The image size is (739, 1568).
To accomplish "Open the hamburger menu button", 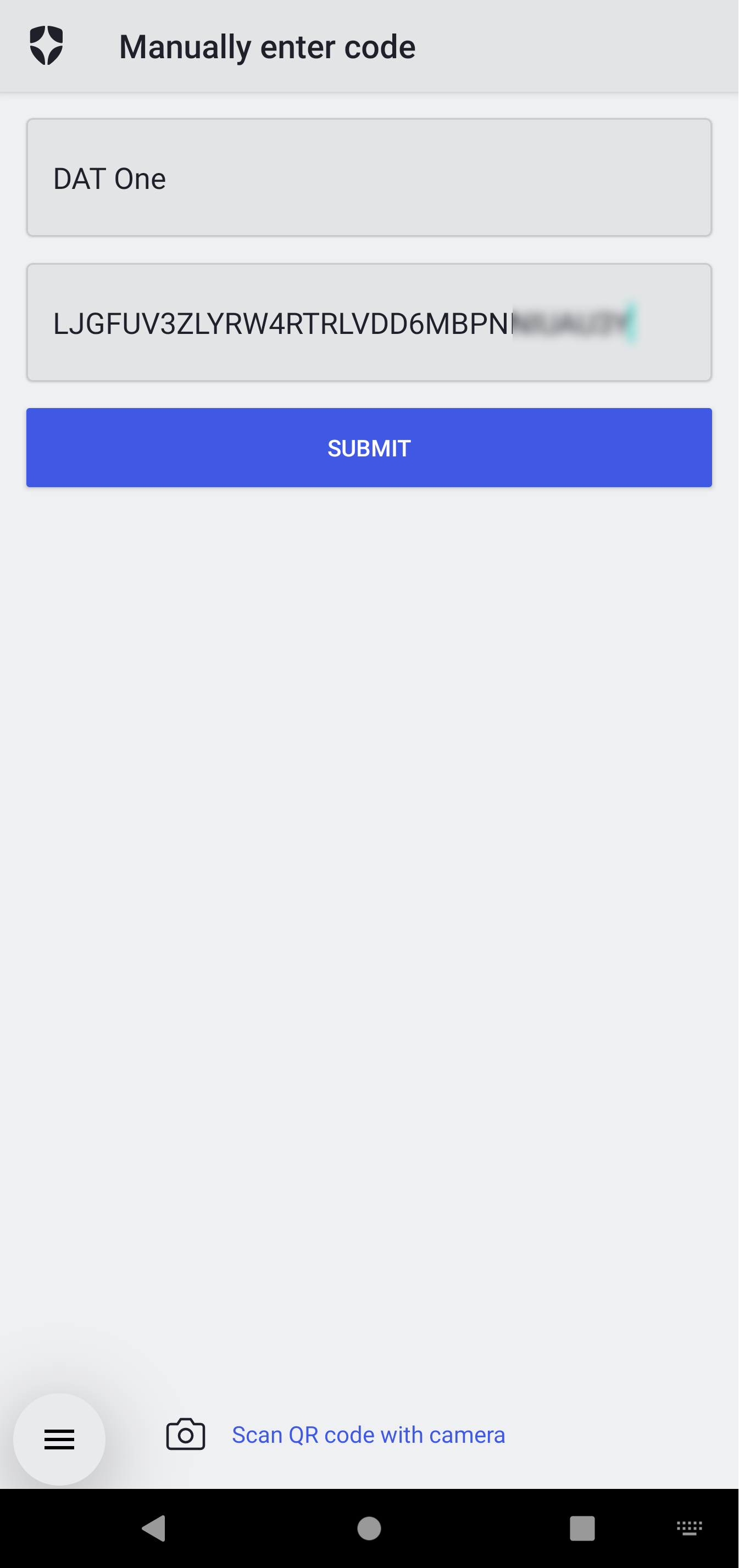I will click(59, 1439).
